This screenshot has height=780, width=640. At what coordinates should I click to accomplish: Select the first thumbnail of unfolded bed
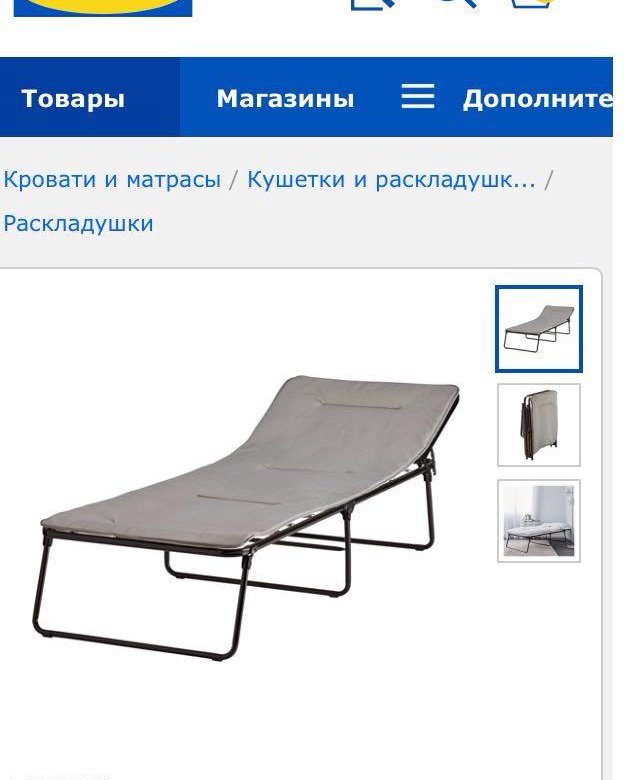tap(539, 328)
